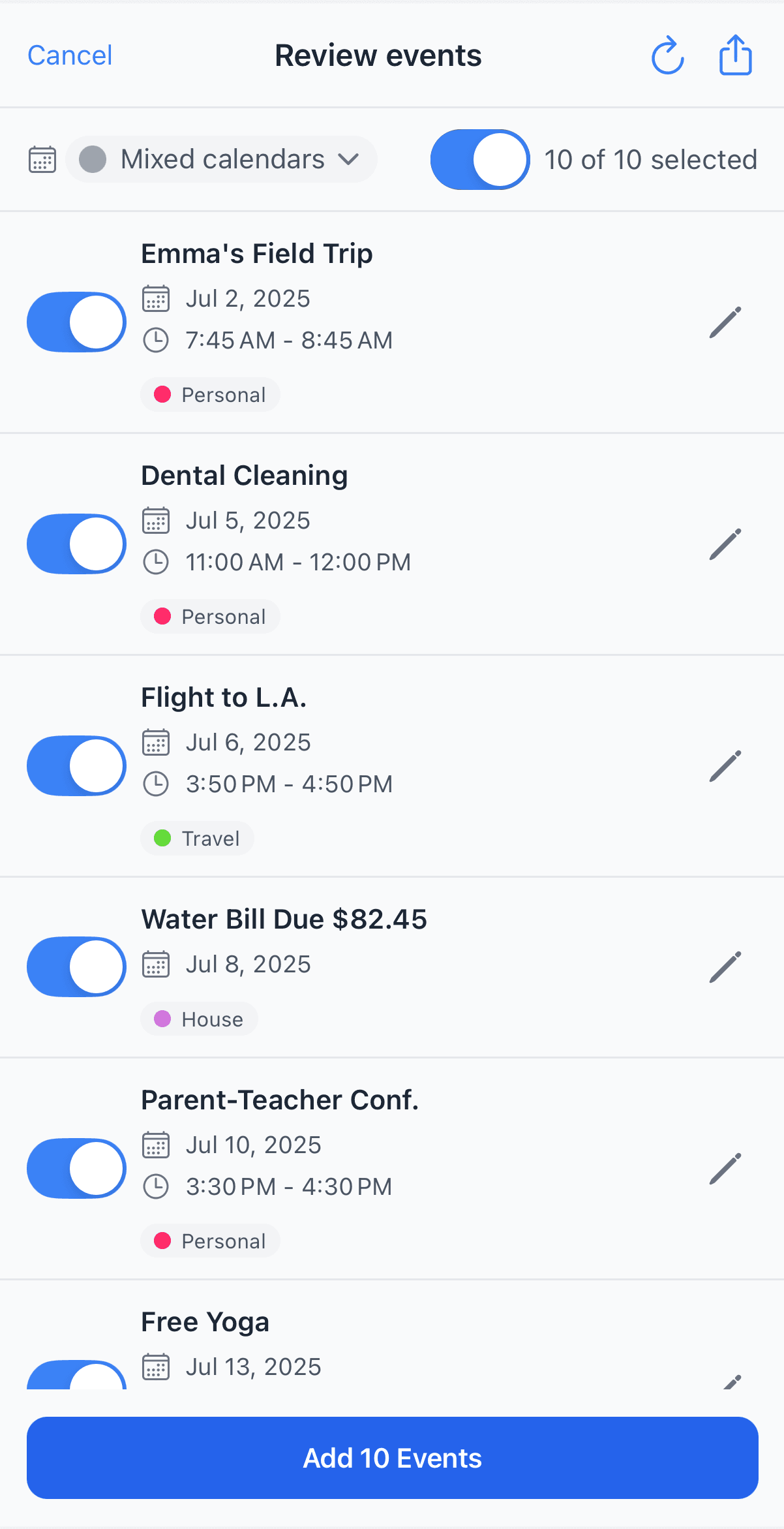
Task: Open Flight to L.A. edit pencil icon
Action: point(724,765)
